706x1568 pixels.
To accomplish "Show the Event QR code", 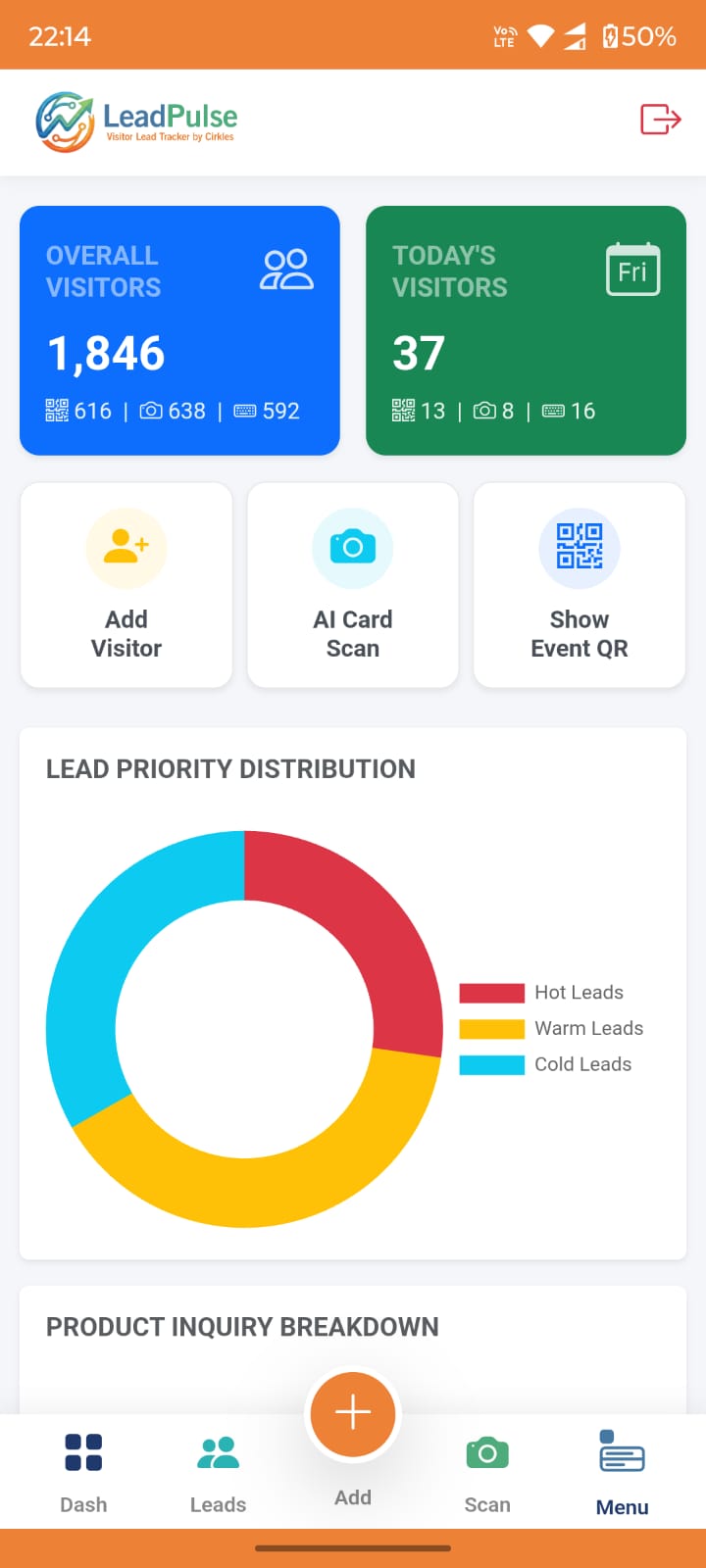I will (580, 584).
